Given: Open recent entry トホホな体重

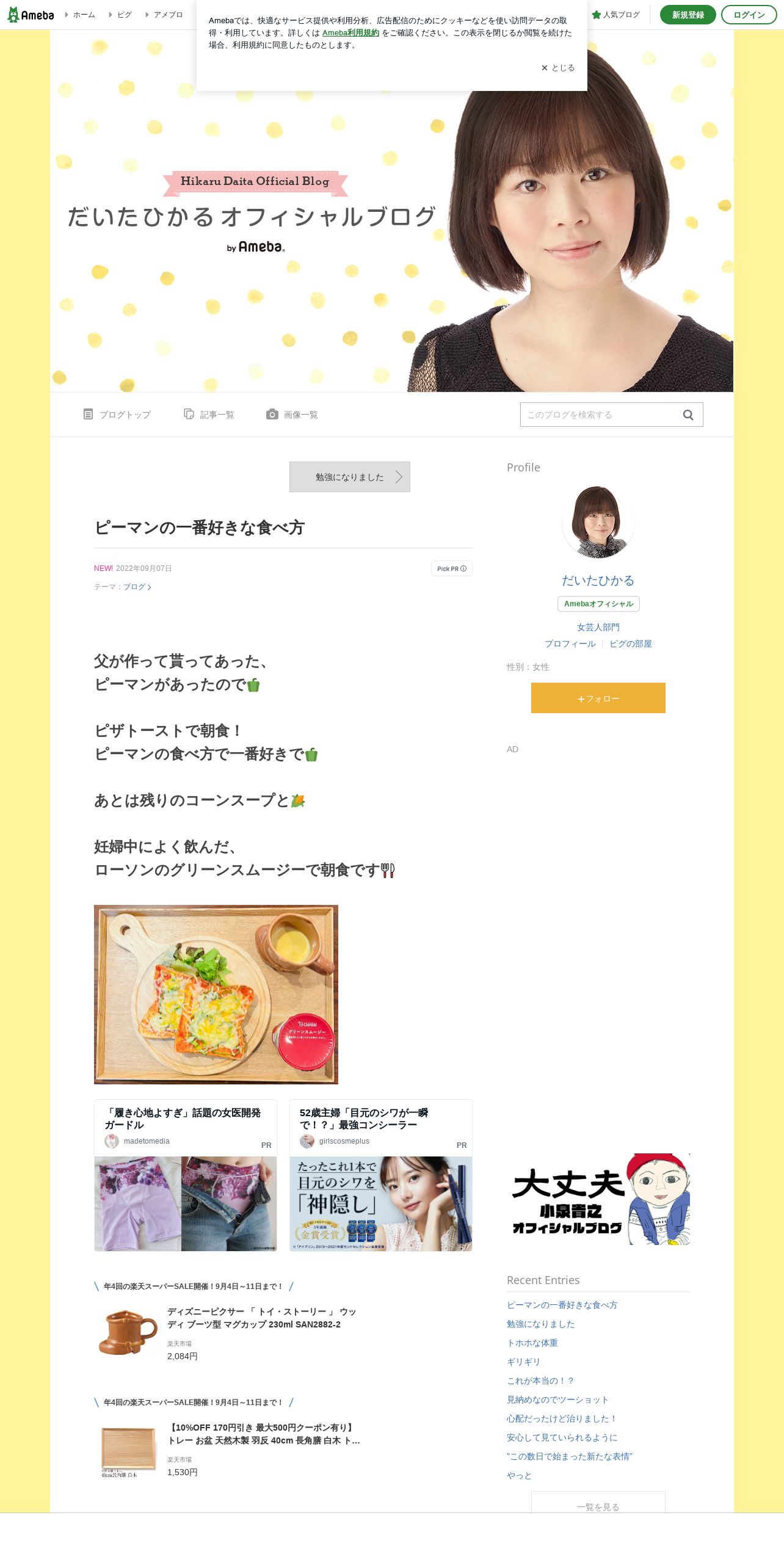Looking at the screenshot, I should click(532, 1343).
